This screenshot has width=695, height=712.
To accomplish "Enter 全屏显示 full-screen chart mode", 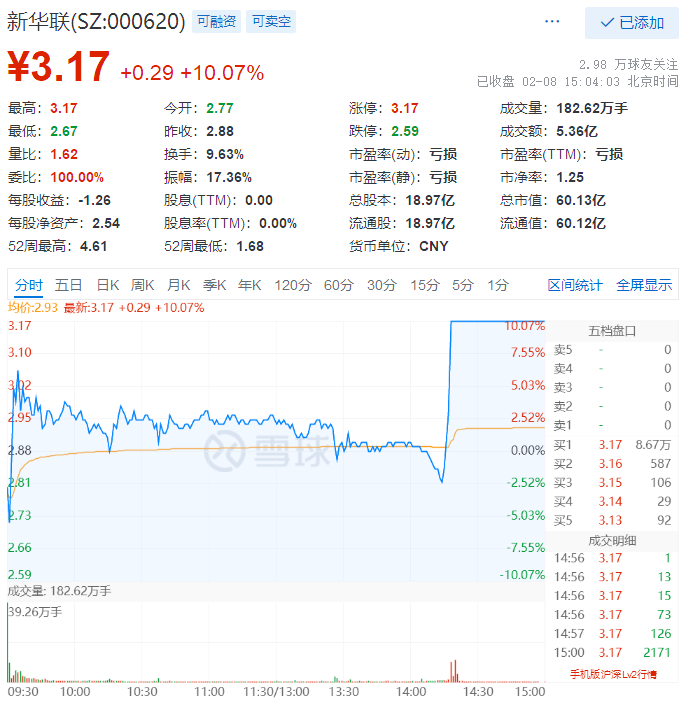I will pos(644,285).
